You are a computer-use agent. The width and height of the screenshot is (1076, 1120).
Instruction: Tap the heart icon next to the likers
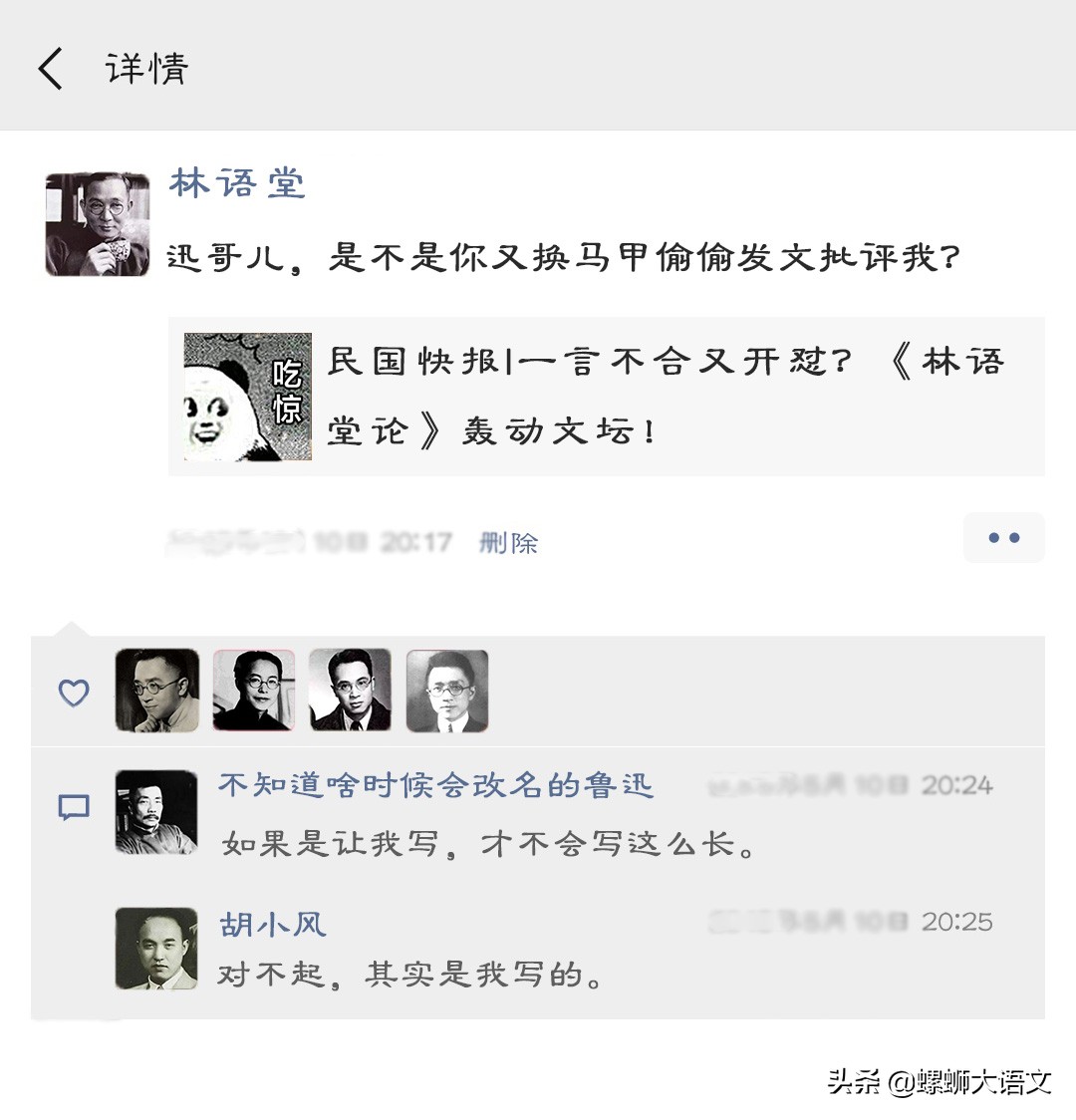point(73,691)
